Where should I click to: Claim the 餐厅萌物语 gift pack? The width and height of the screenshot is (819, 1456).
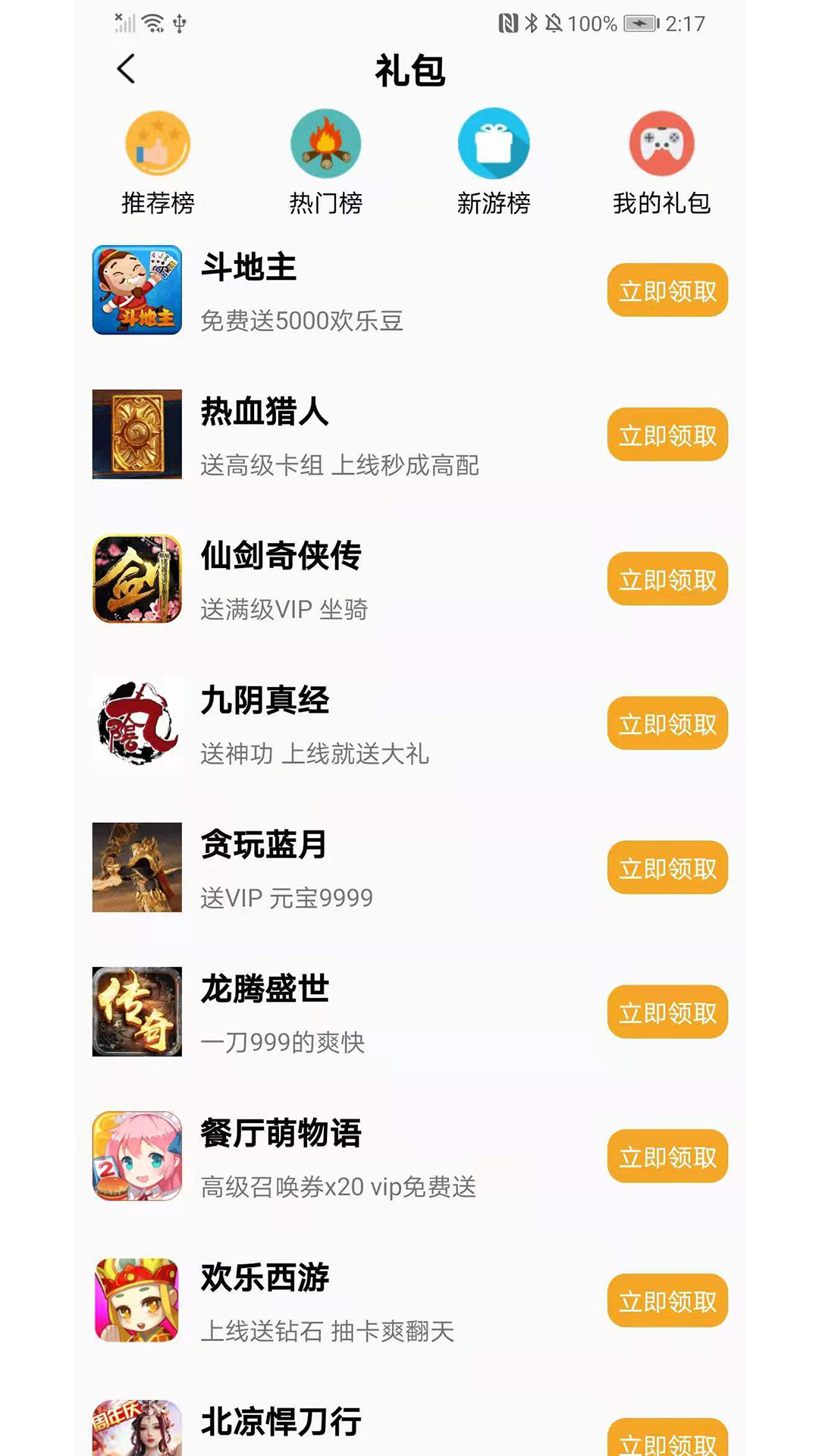[x=667, y=1157]
